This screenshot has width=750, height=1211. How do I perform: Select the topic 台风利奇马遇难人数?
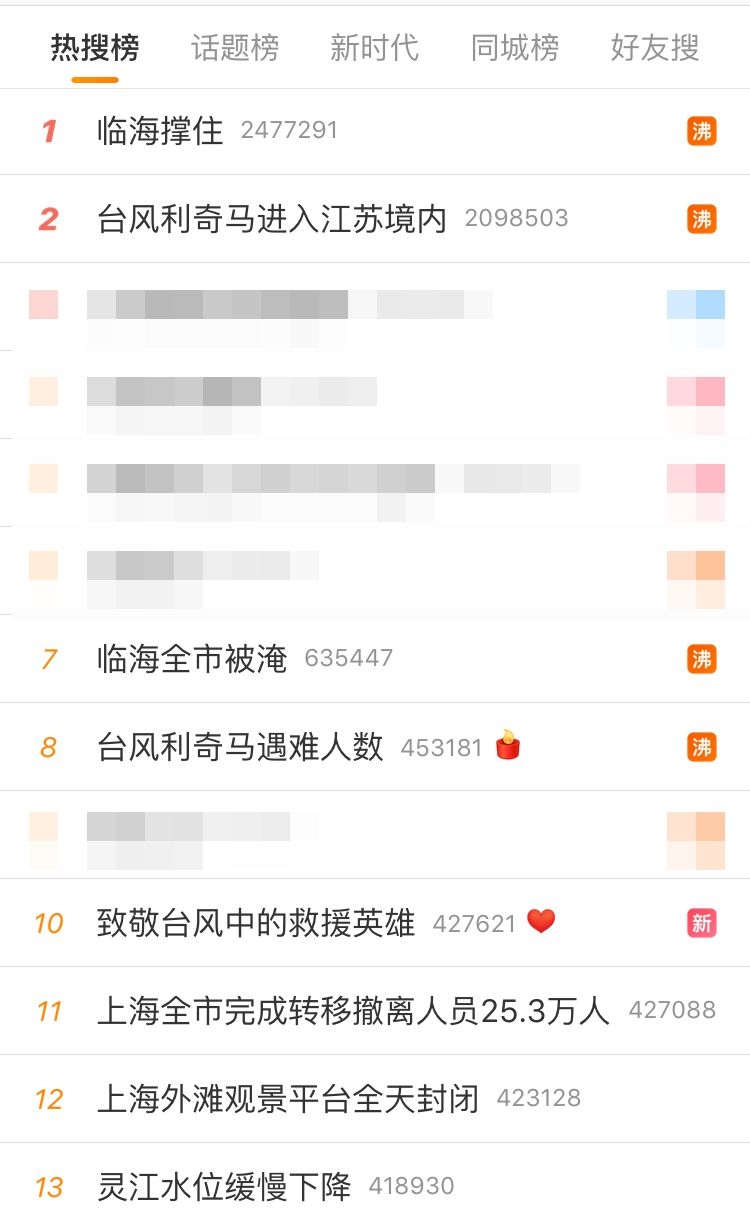(x=240, y=747)
